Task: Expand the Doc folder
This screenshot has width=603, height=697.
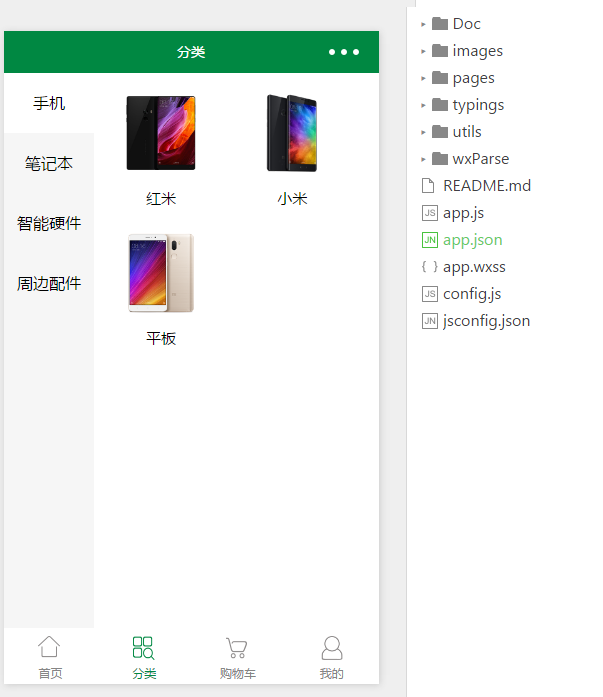Action: tap(466, 23)
